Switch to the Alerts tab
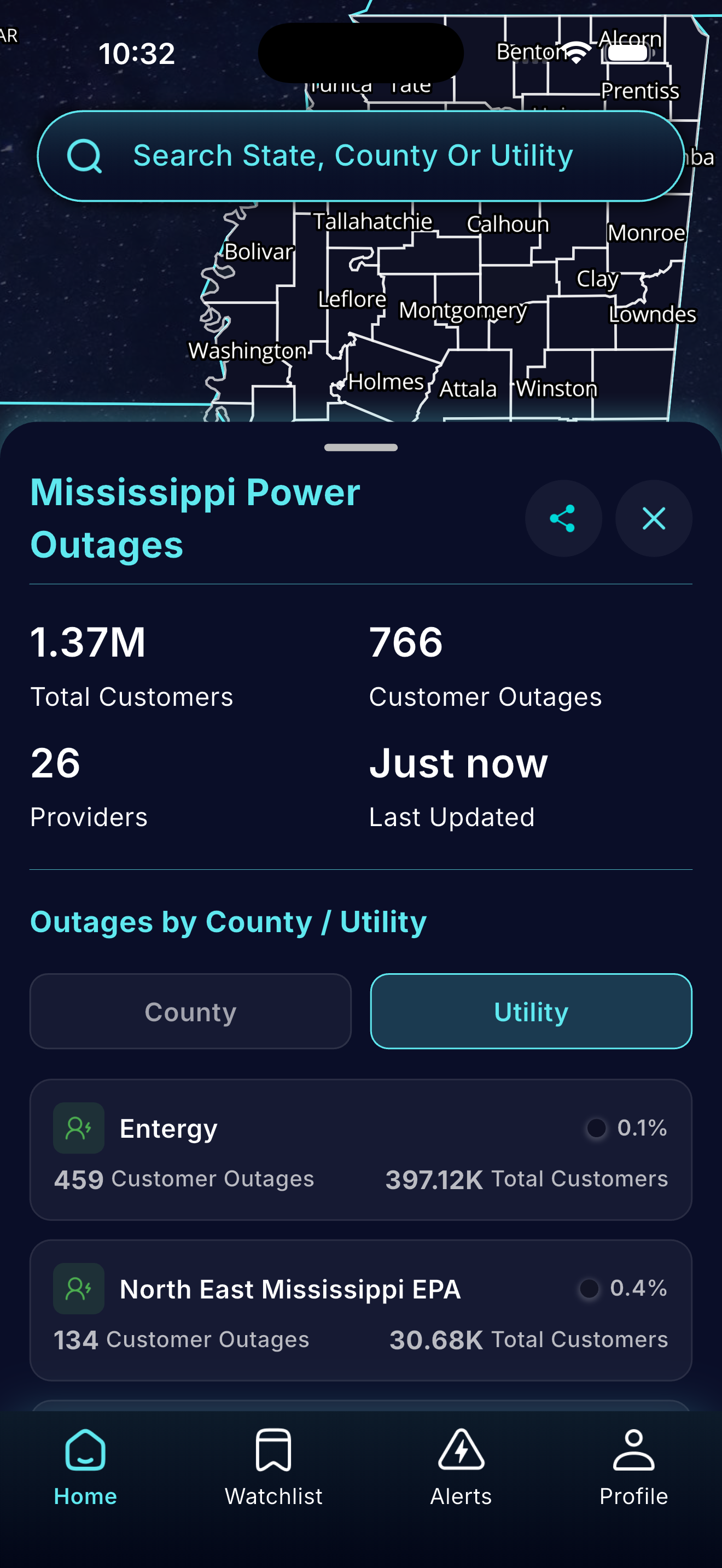 (461, 1467)
